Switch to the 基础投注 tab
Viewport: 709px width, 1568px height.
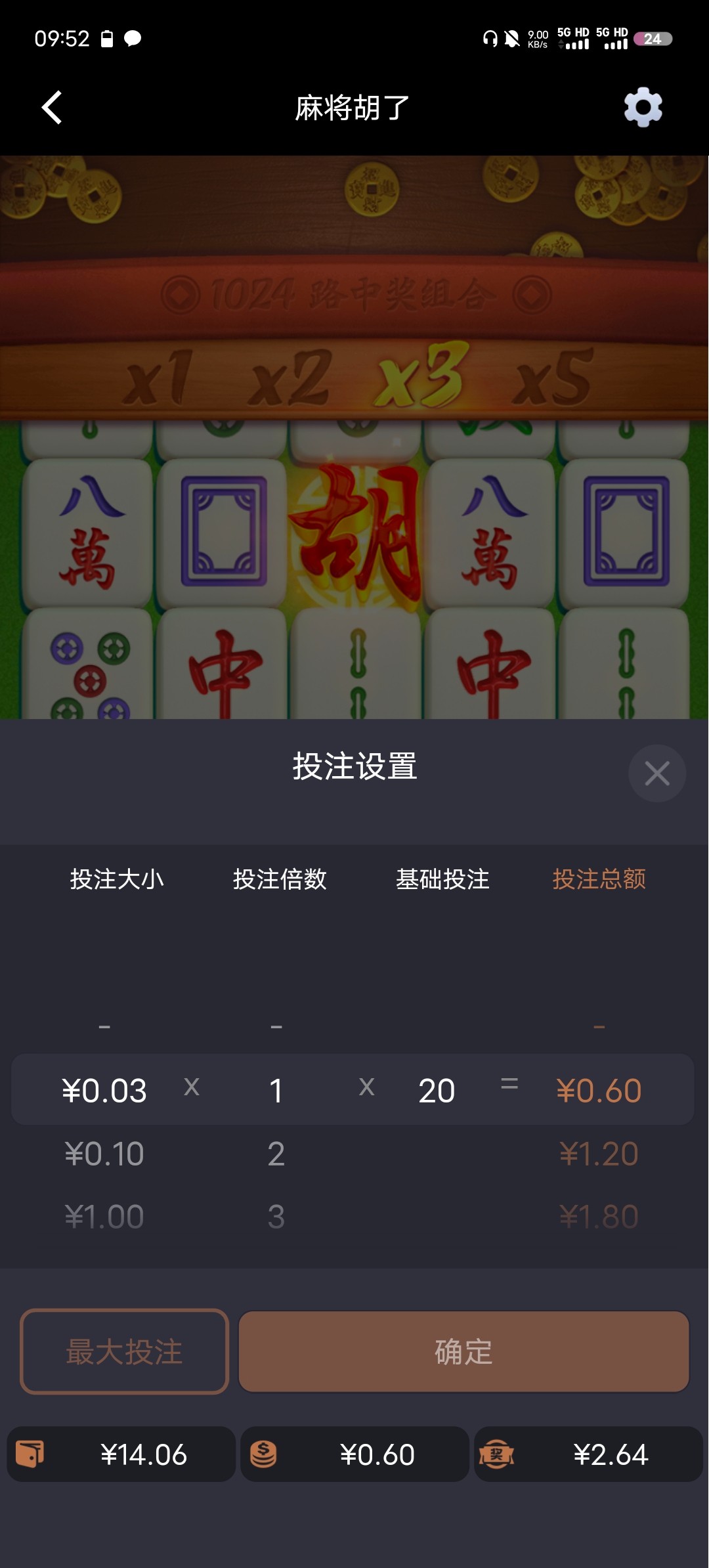click(x=442, y=880)
